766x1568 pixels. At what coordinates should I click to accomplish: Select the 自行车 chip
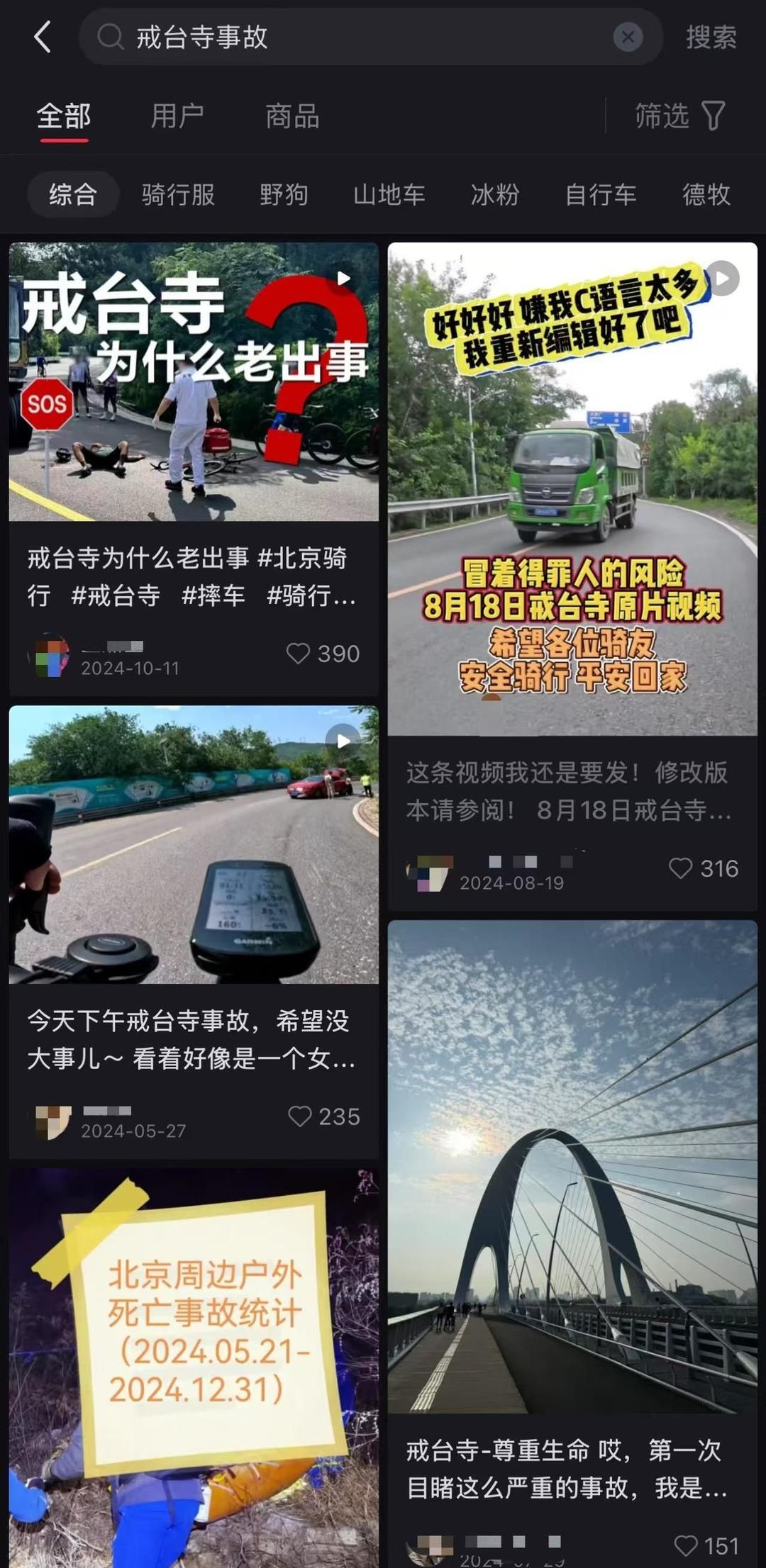(x=601, y=194)
